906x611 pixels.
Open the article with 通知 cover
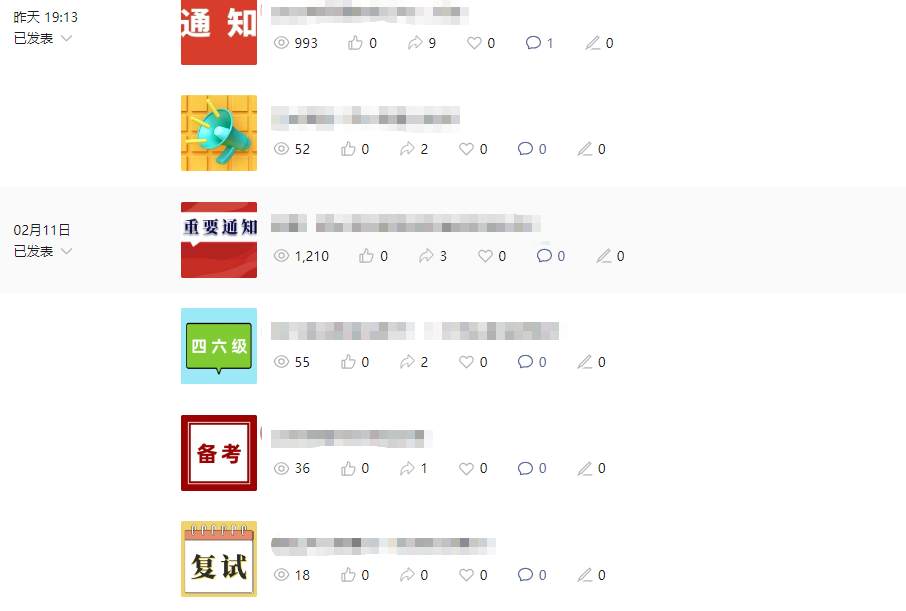[x=219, y=30]
